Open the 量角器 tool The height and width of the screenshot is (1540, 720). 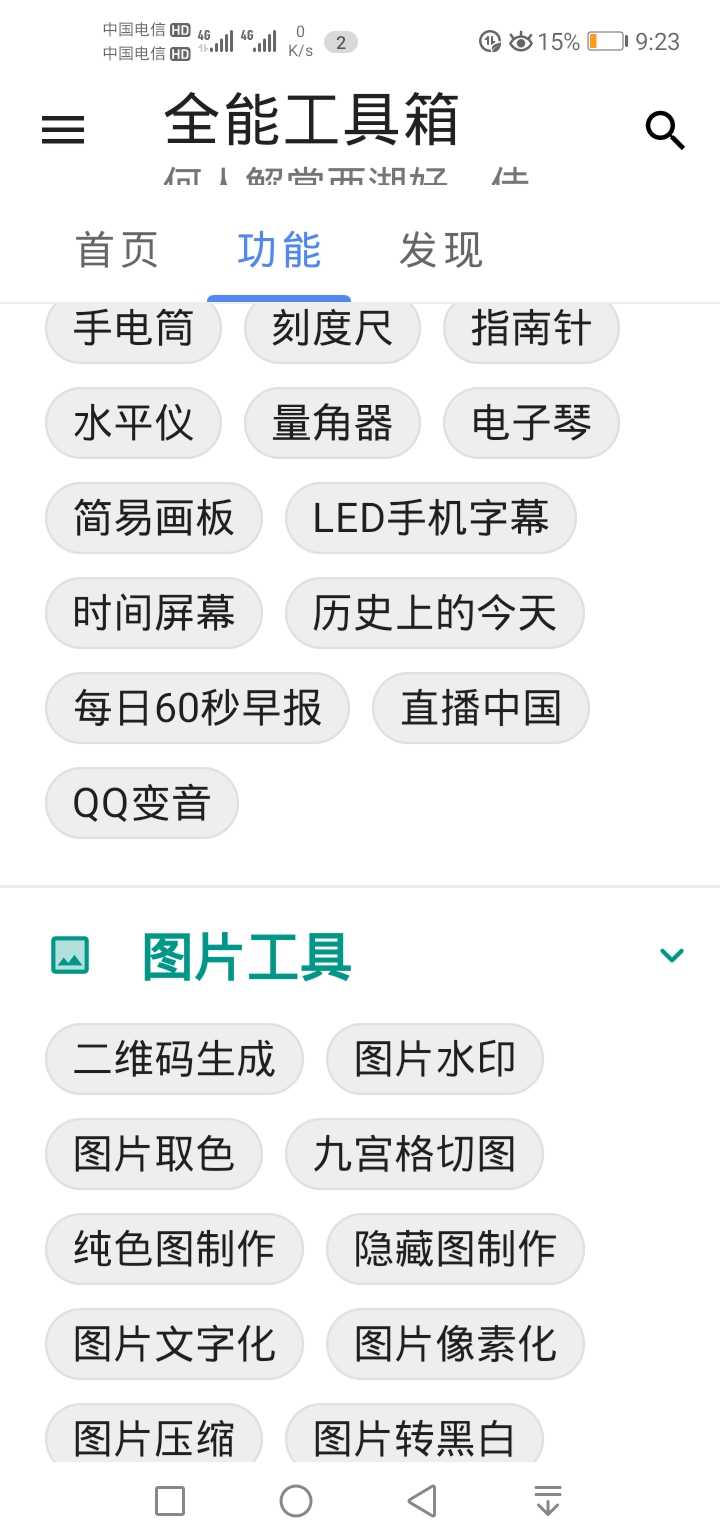click(332, 424)
